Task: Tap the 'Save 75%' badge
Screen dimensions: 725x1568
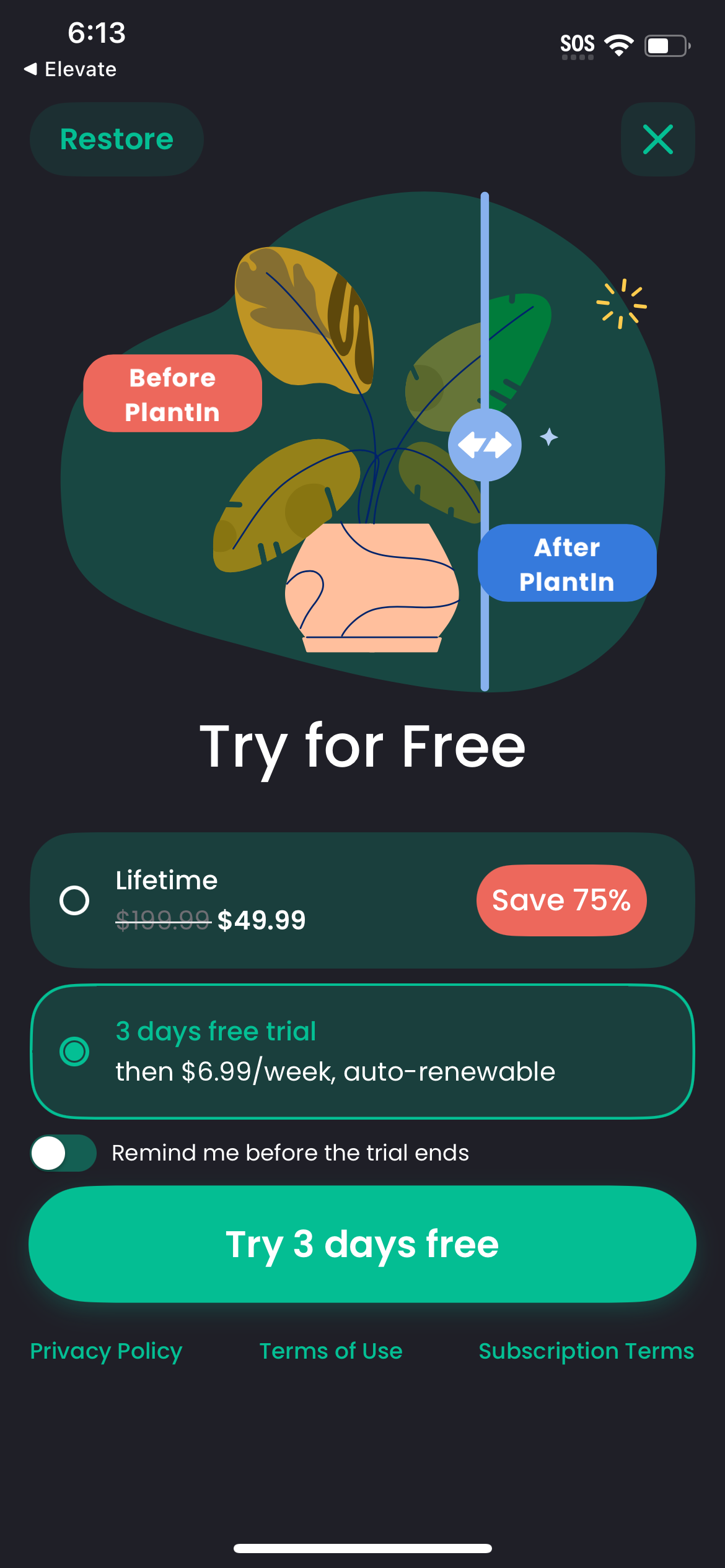Action: [x=561, y=900]
